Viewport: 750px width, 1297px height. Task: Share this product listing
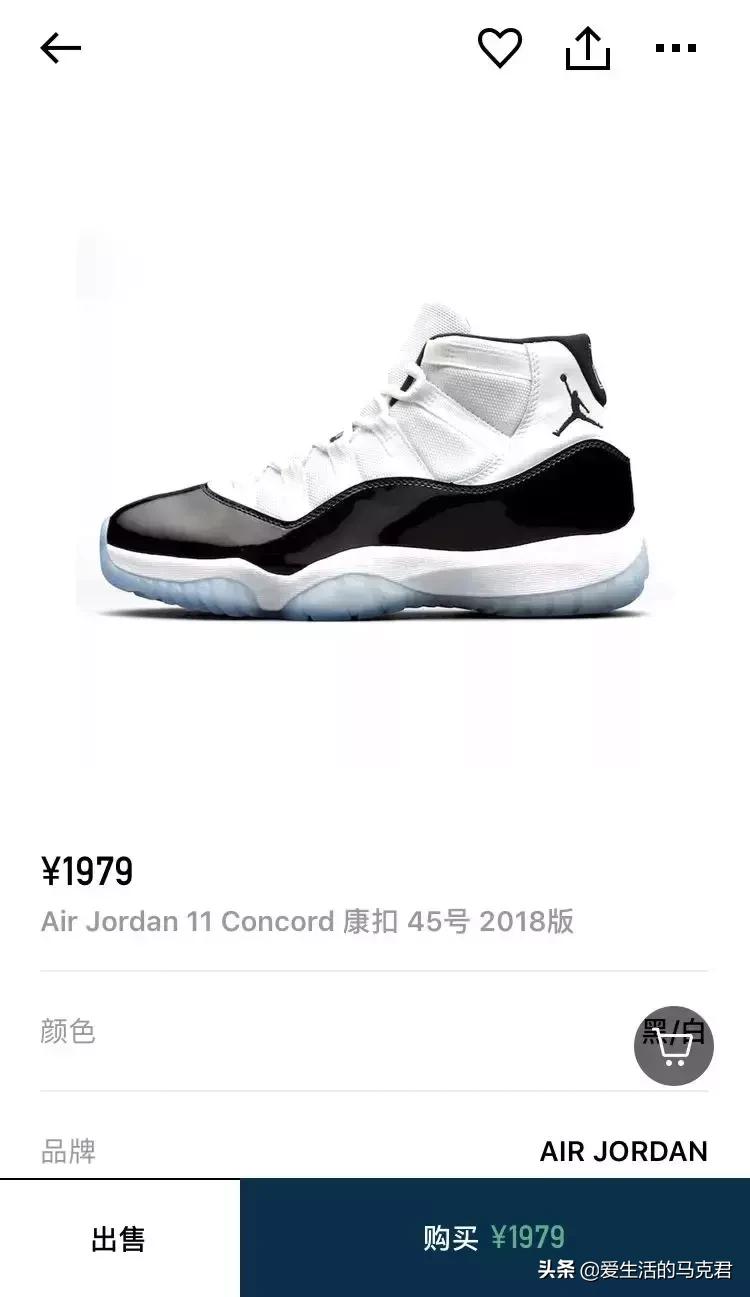pyautogui.click(x=588, y=48)
